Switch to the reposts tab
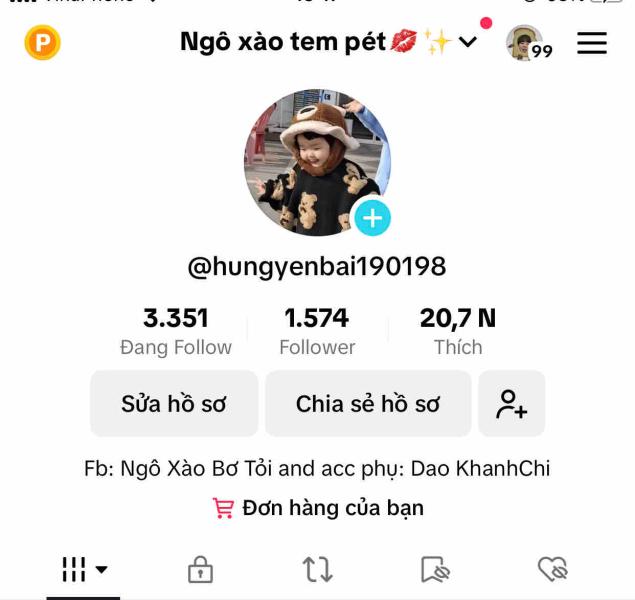This screenshot has width=635, height=600. pyautogui.click(x=317, y=570)
